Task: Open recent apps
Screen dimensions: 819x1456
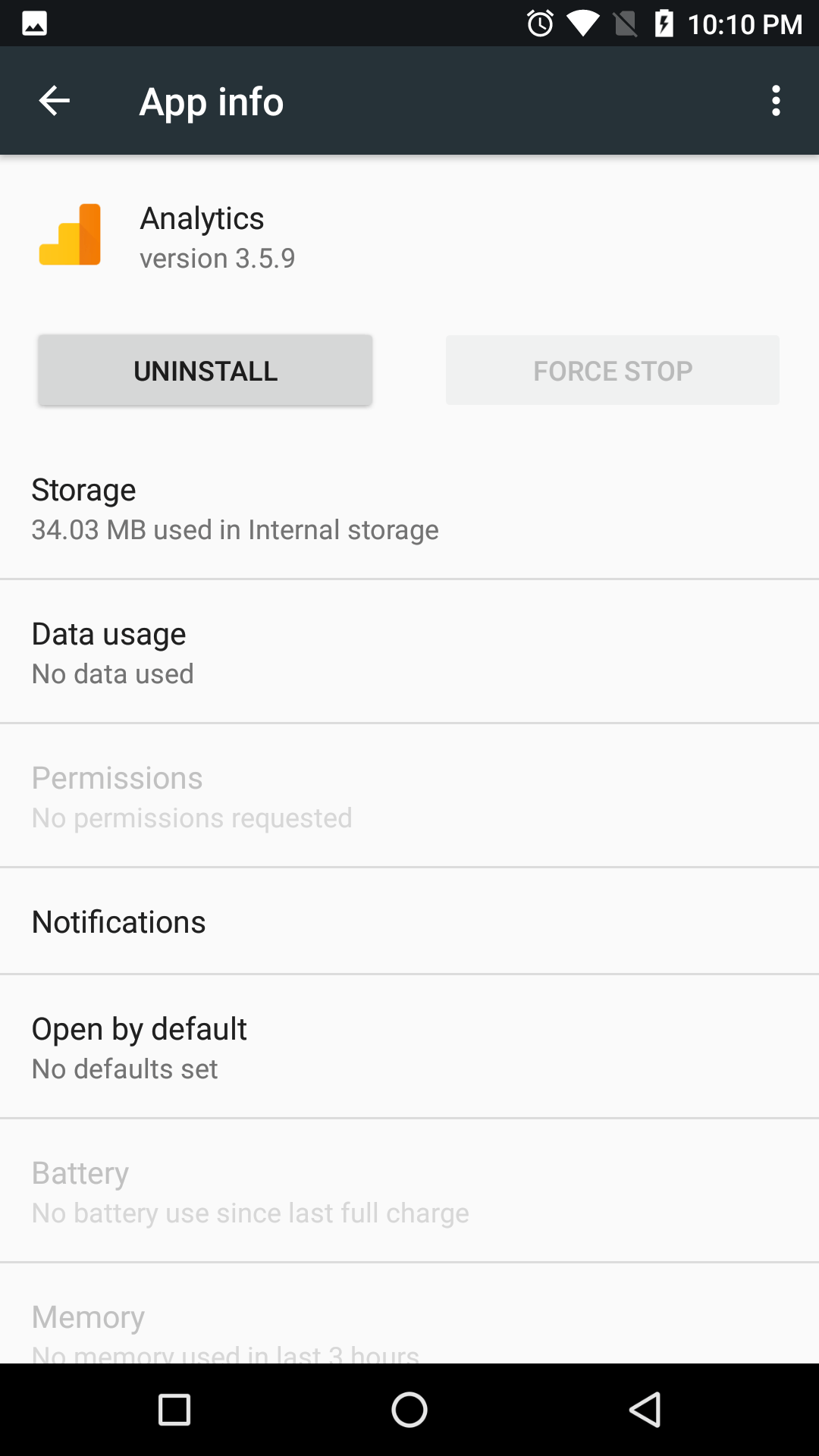Action: [x=174, y=1410]
